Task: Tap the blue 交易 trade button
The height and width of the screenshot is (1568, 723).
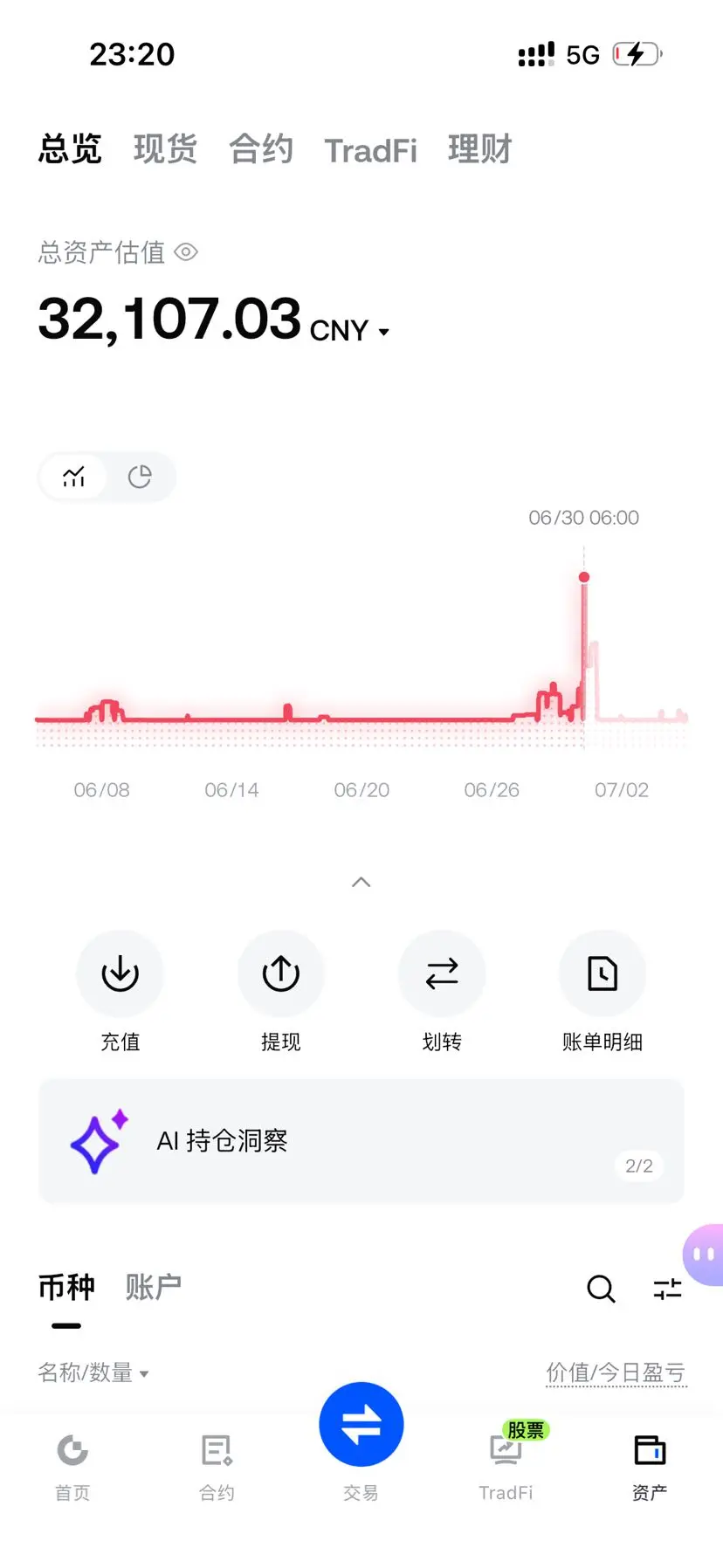Action: (361, 1425)
